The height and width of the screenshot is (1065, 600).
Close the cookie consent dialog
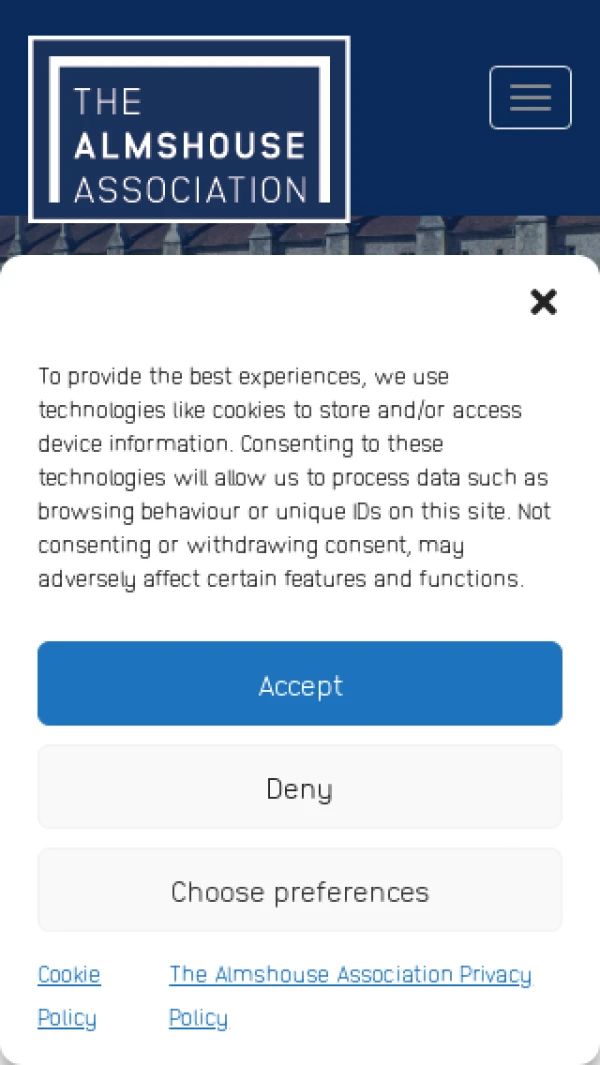[x=543, y=302]
